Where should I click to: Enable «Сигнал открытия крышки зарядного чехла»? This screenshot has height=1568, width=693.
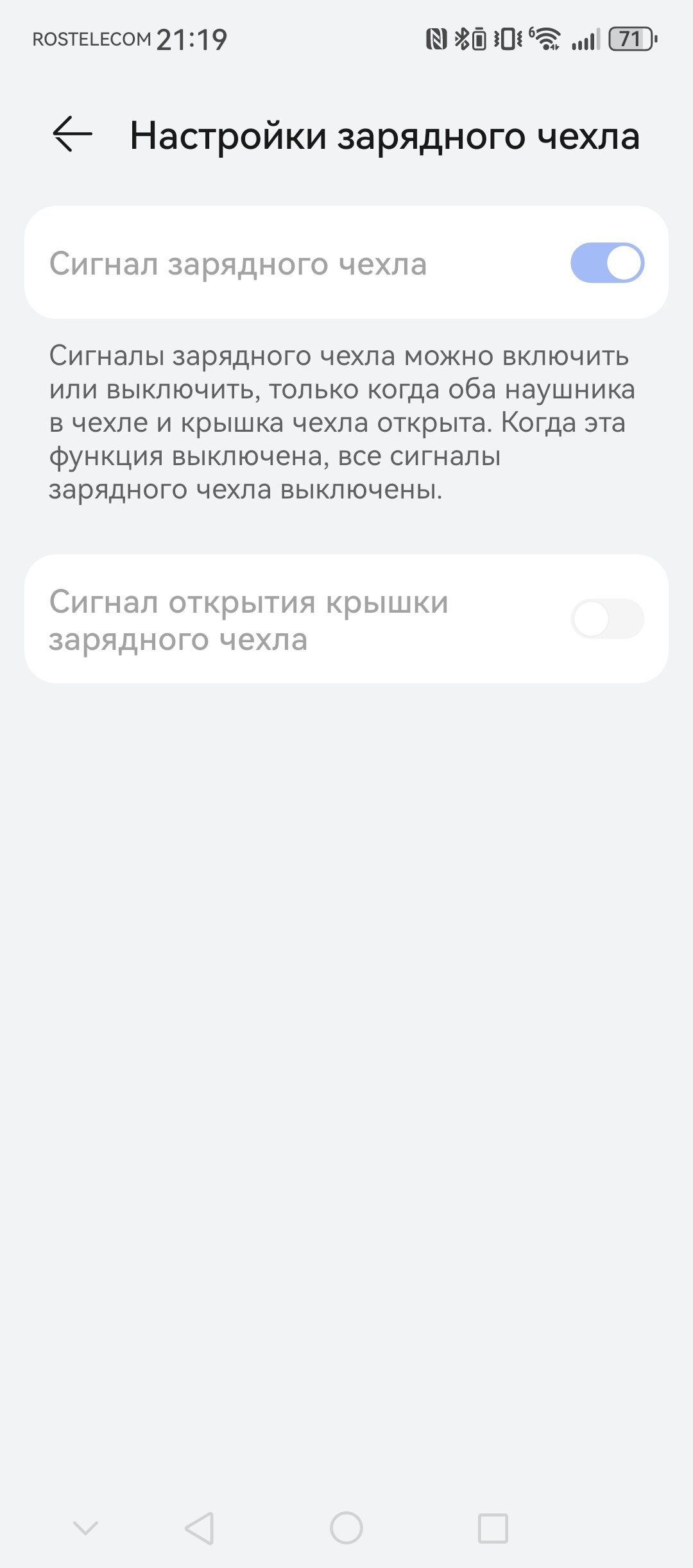pos(607,619)
